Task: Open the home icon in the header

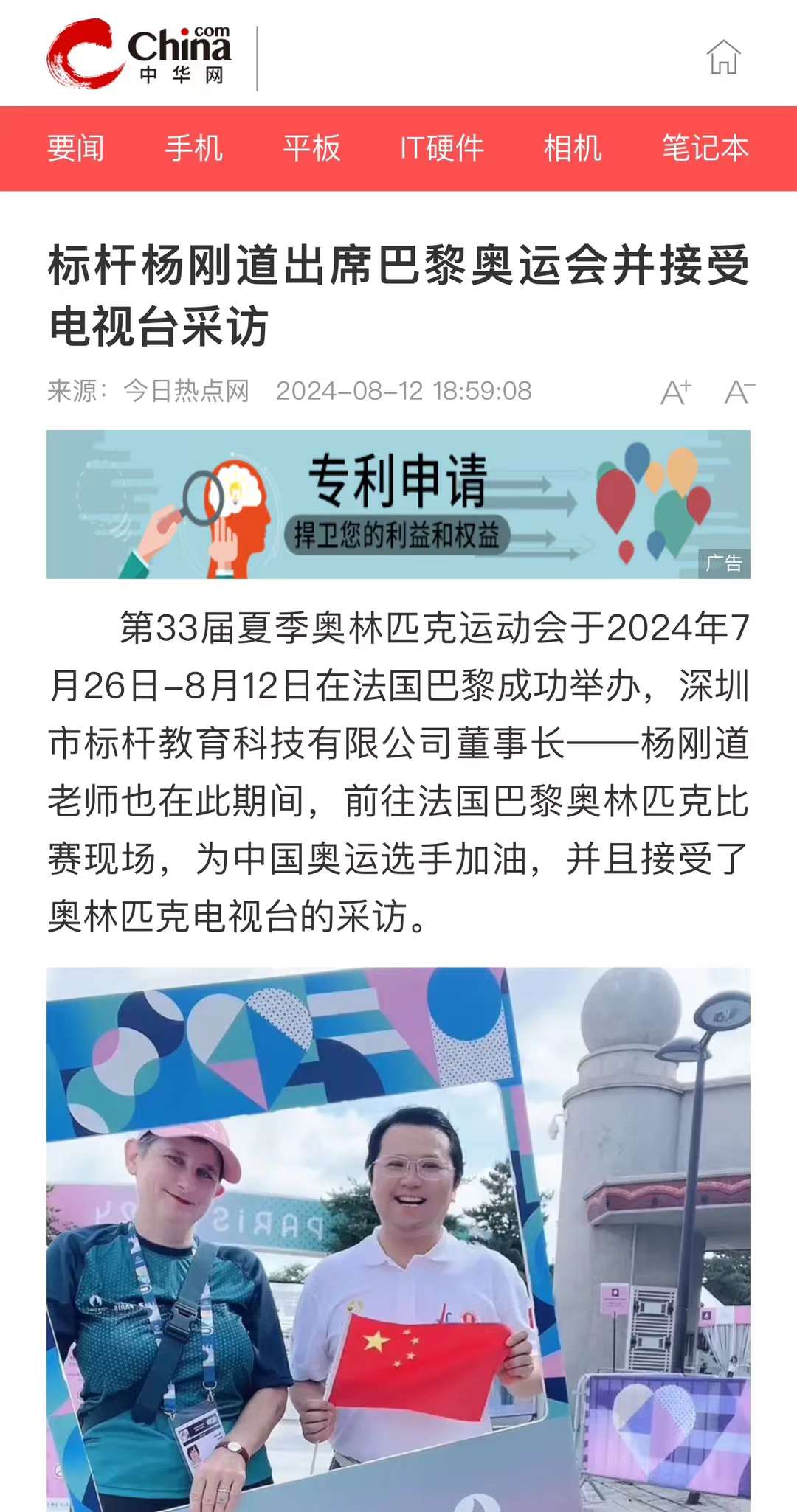Action: tap(723, 57)
